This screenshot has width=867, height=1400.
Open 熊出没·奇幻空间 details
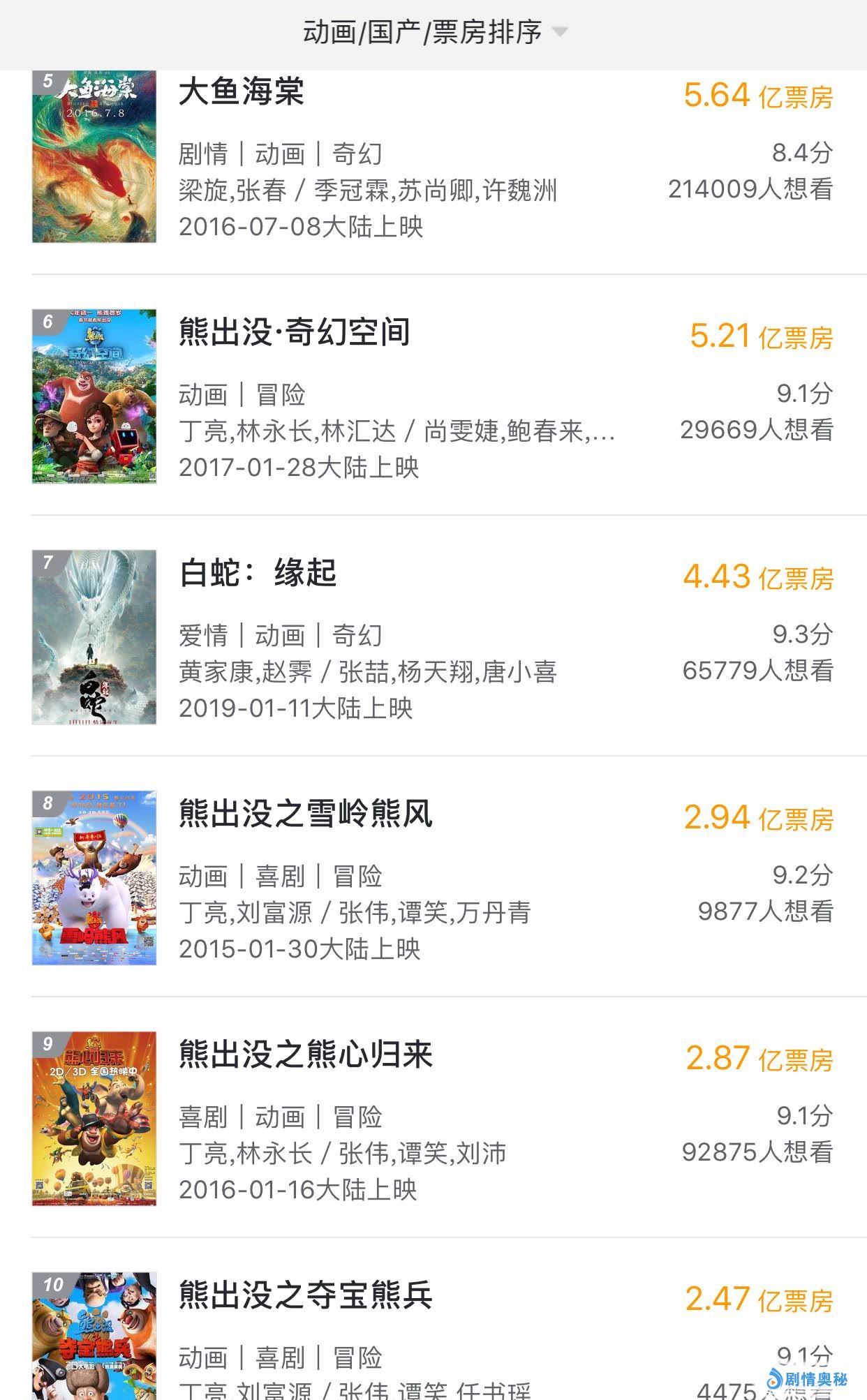coord(294,332)
